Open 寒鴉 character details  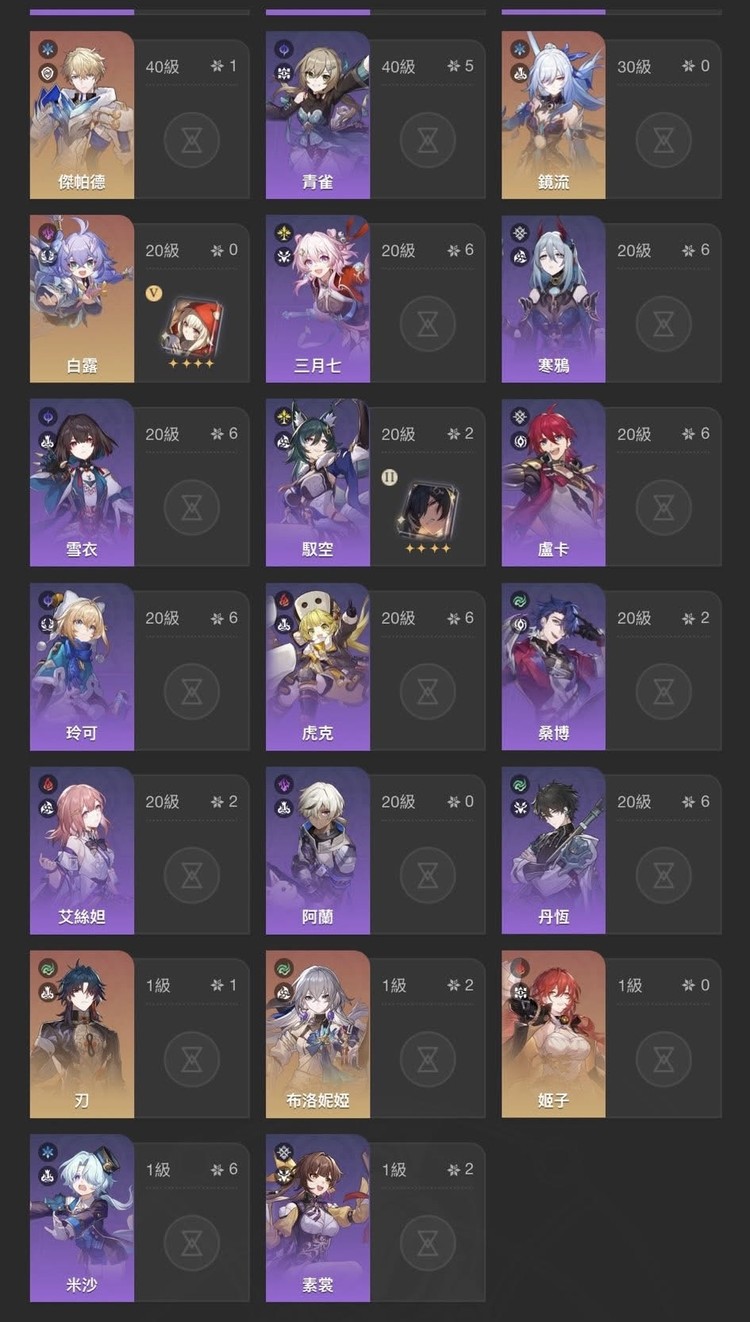(x=553, y=299)
